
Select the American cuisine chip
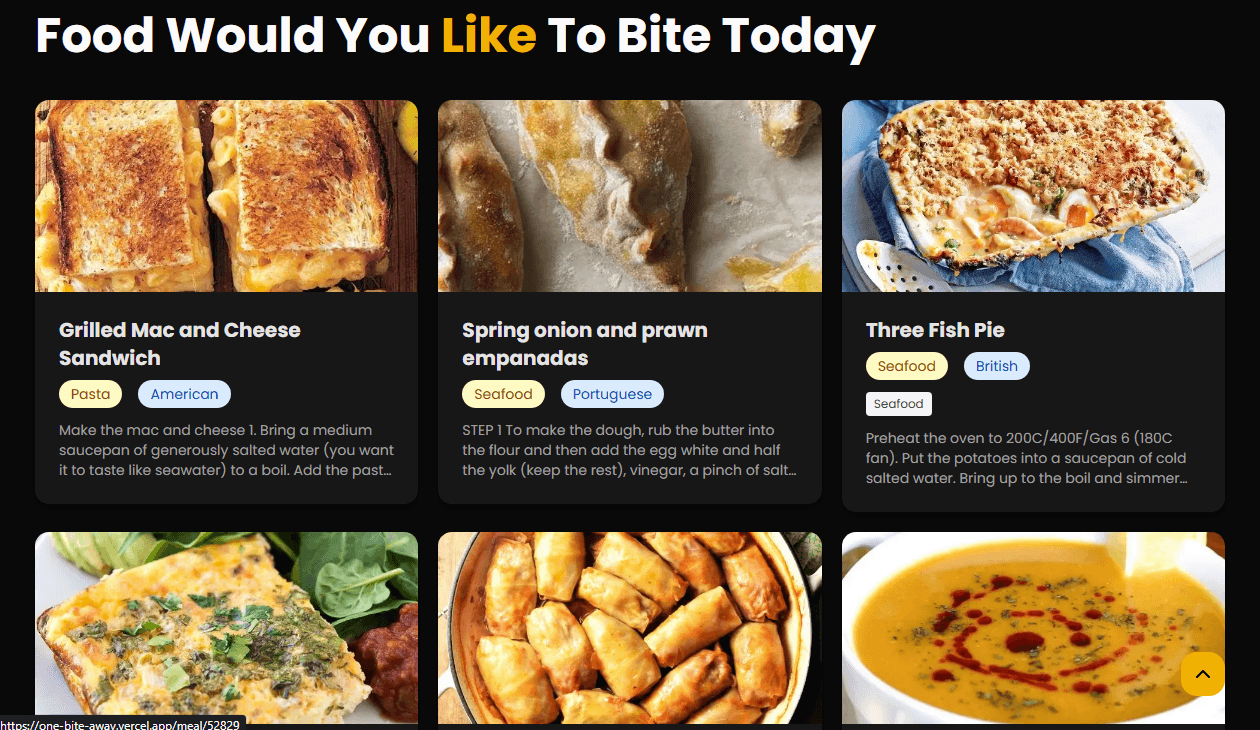point(184,394)
